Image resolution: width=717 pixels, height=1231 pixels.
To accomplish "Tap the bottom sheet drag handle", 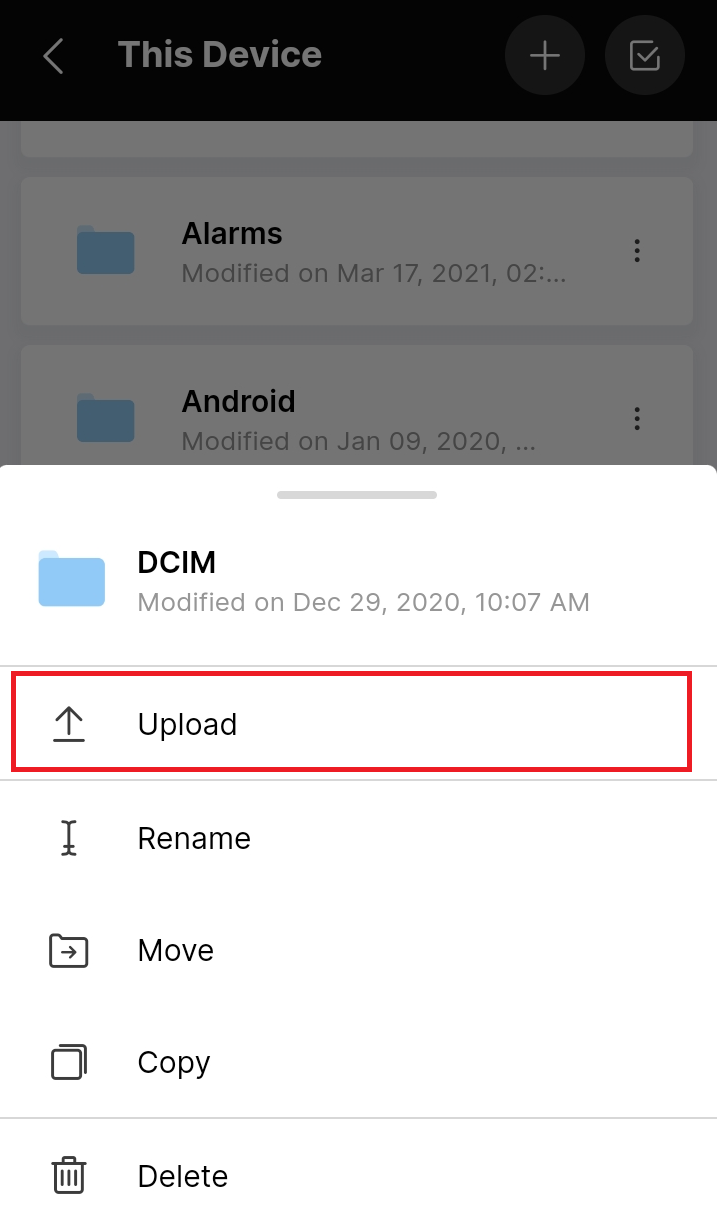I will (357, 494).
